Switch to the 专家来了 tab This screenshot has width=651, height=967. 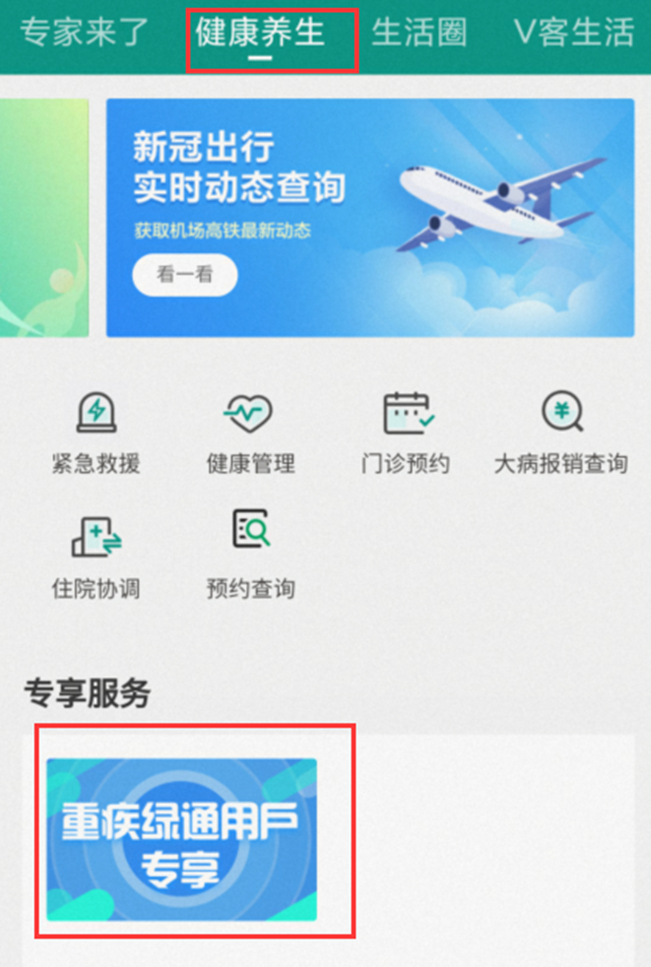pyautogui.click(x=84, y=33)
